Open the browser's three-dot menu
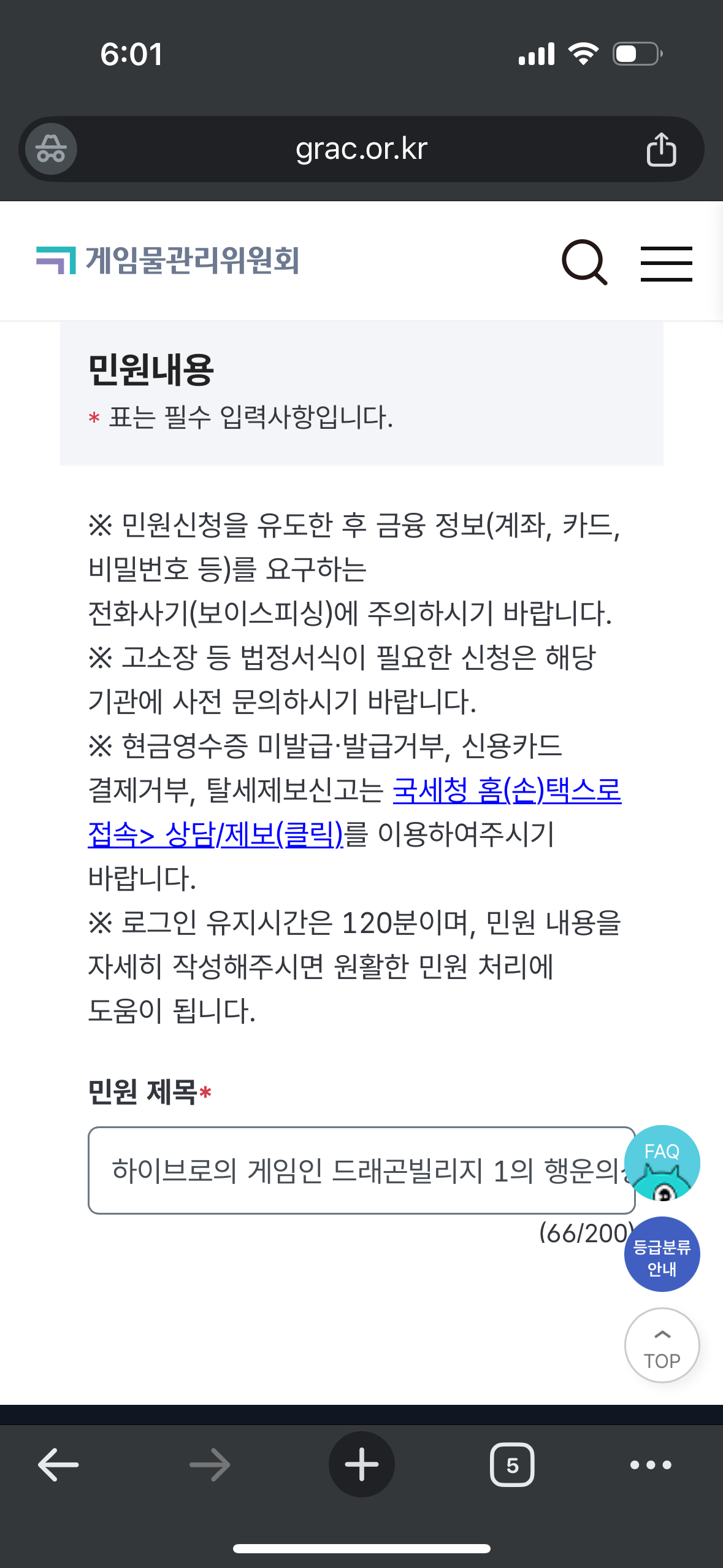 (x=651, y=1464)
